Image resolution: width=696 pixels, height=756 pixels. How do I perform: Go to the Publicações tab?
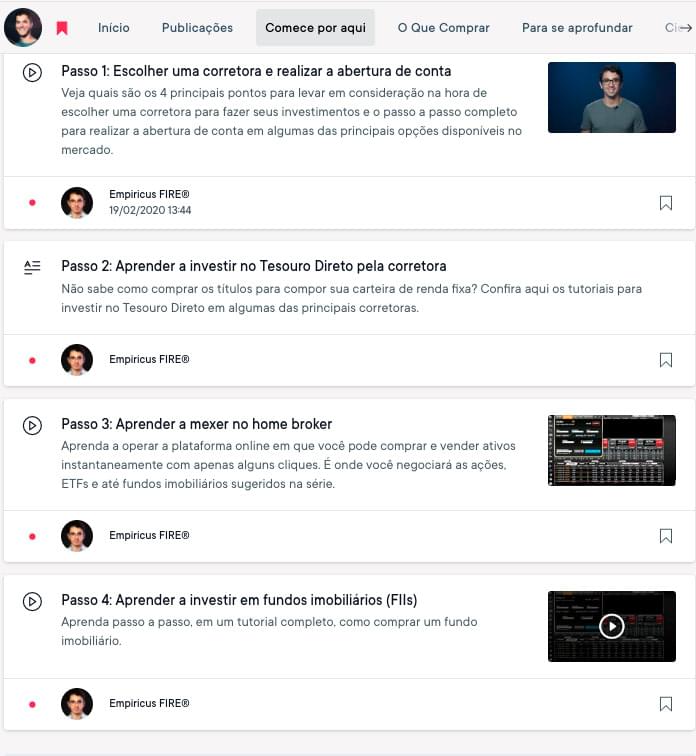click(197, 28)
